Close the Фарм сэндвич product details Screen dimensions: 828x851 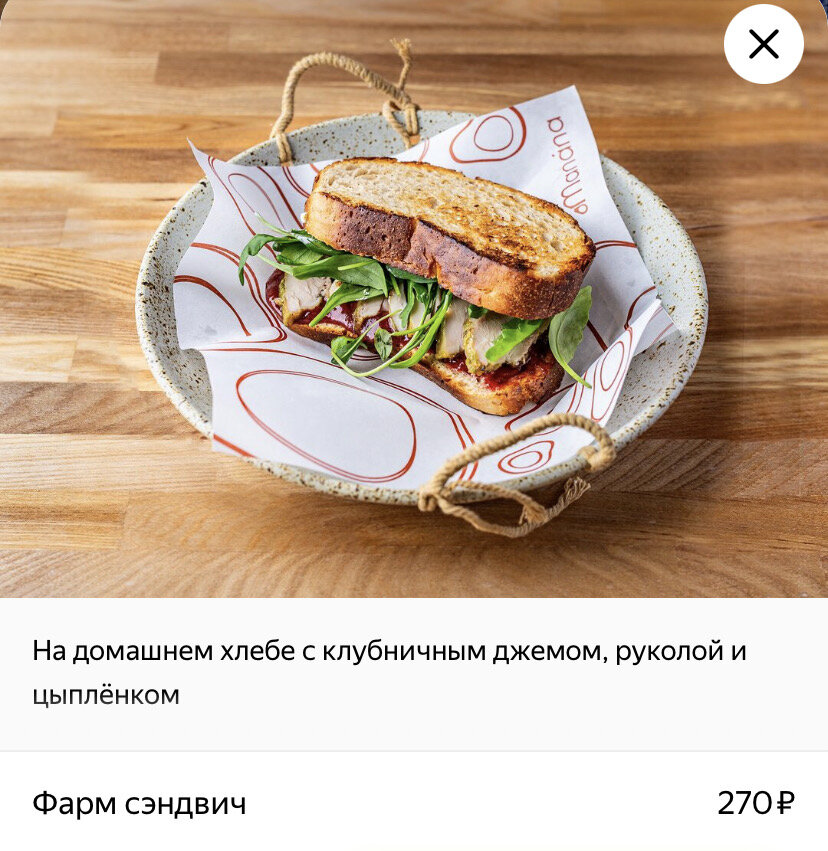click(x=763, y=44)
